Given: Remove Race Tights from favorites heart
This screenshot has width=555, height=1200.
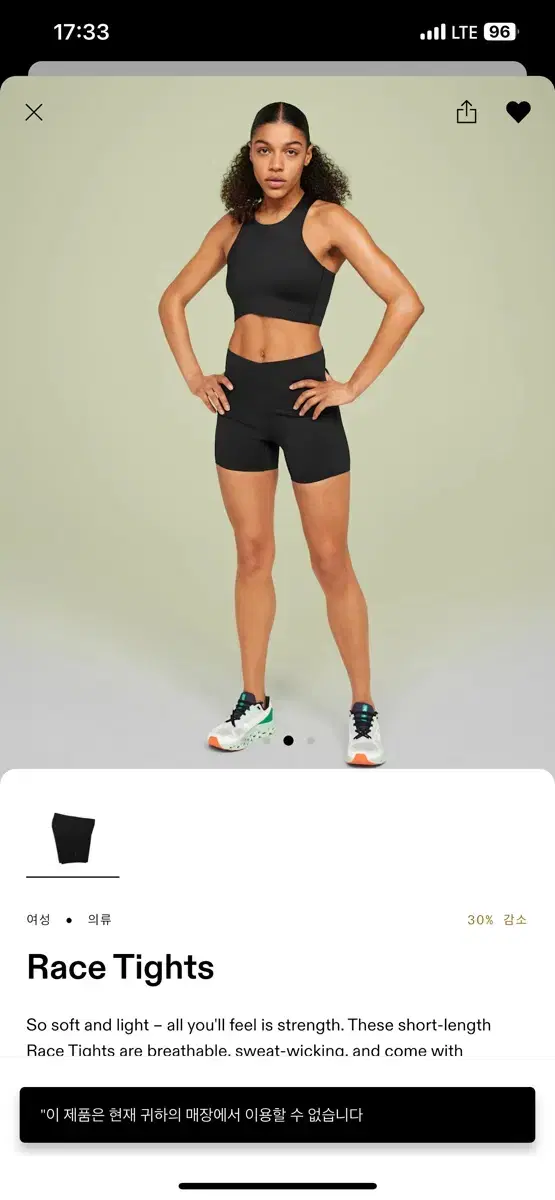Looking at the screenshot, I should tap(518, 112).
